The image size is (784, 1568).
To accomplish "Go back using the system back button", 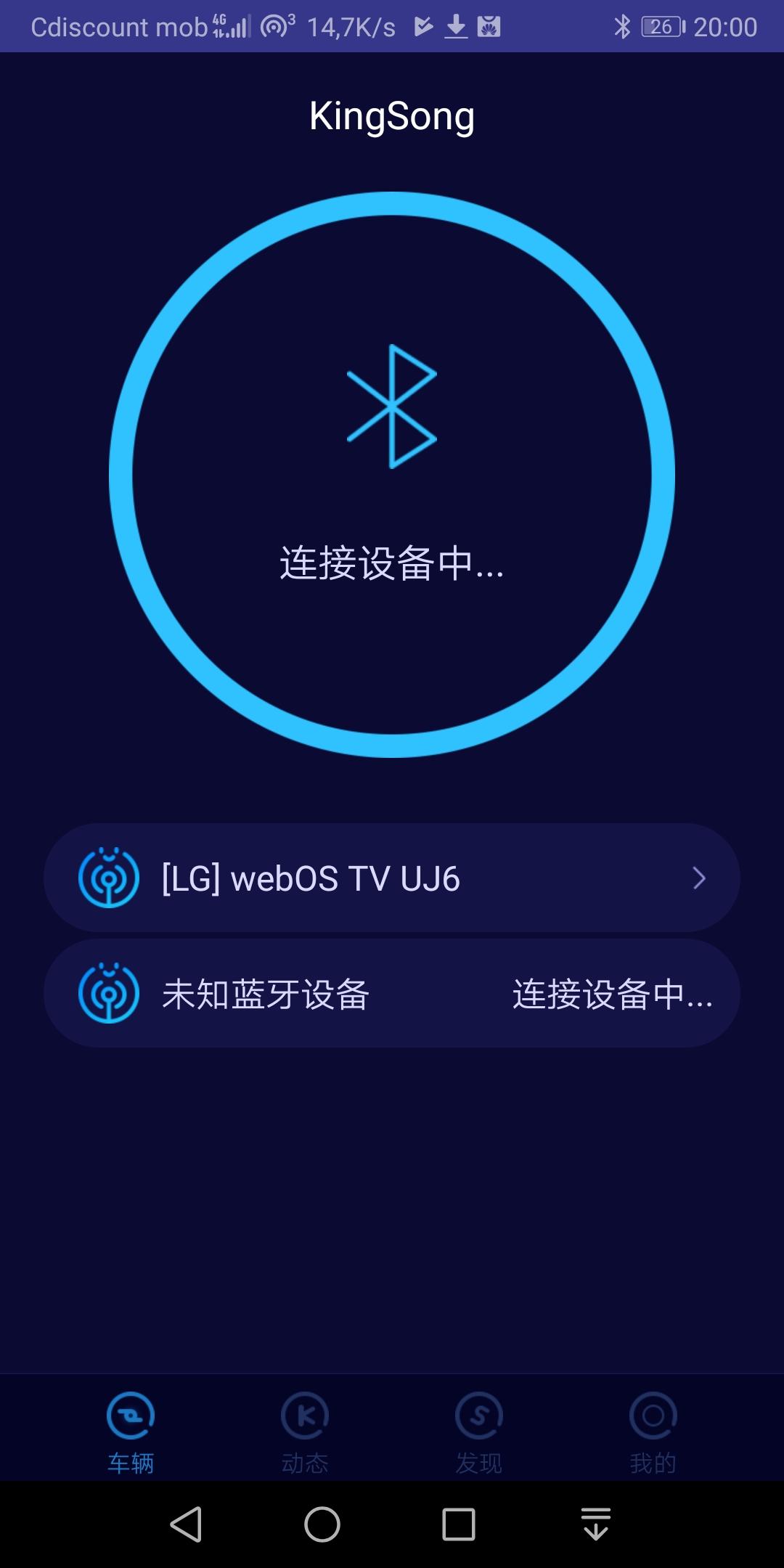I will click(186, 1524).
